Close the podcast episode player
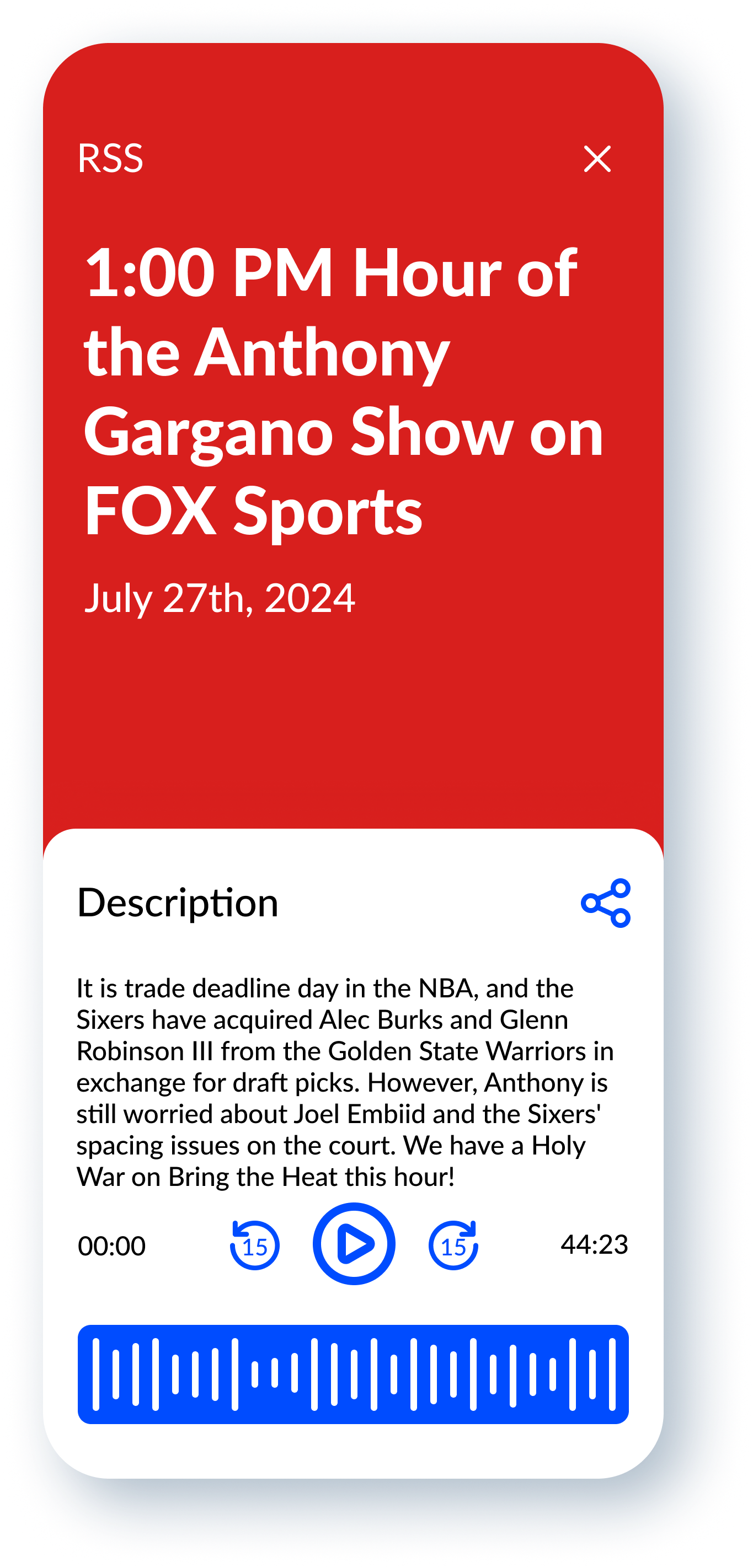The width and height of the screenshot is (753, 1568). (596, 159)
